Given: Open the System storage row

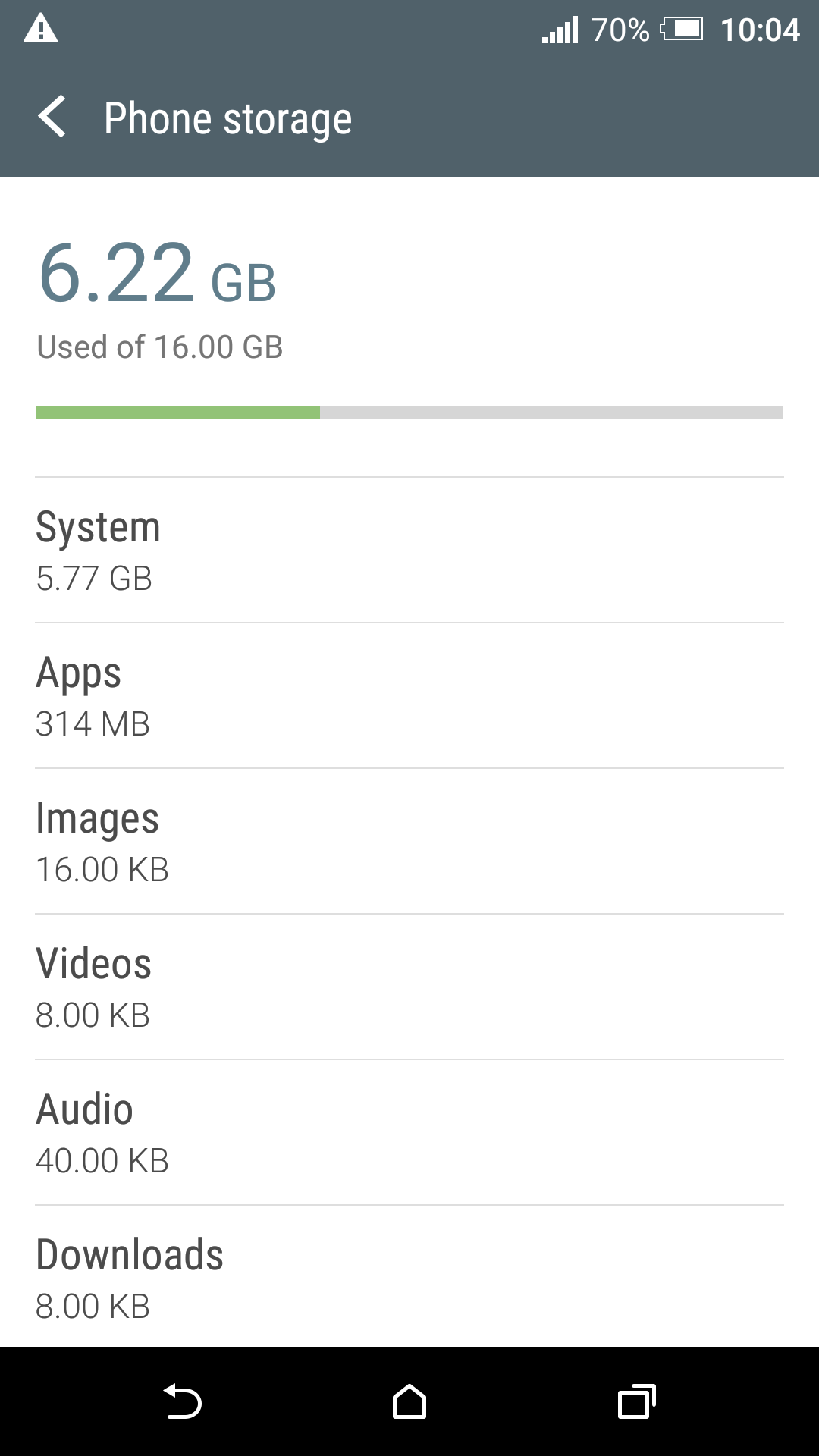Looking at the screenshot, I should [409, 551].
